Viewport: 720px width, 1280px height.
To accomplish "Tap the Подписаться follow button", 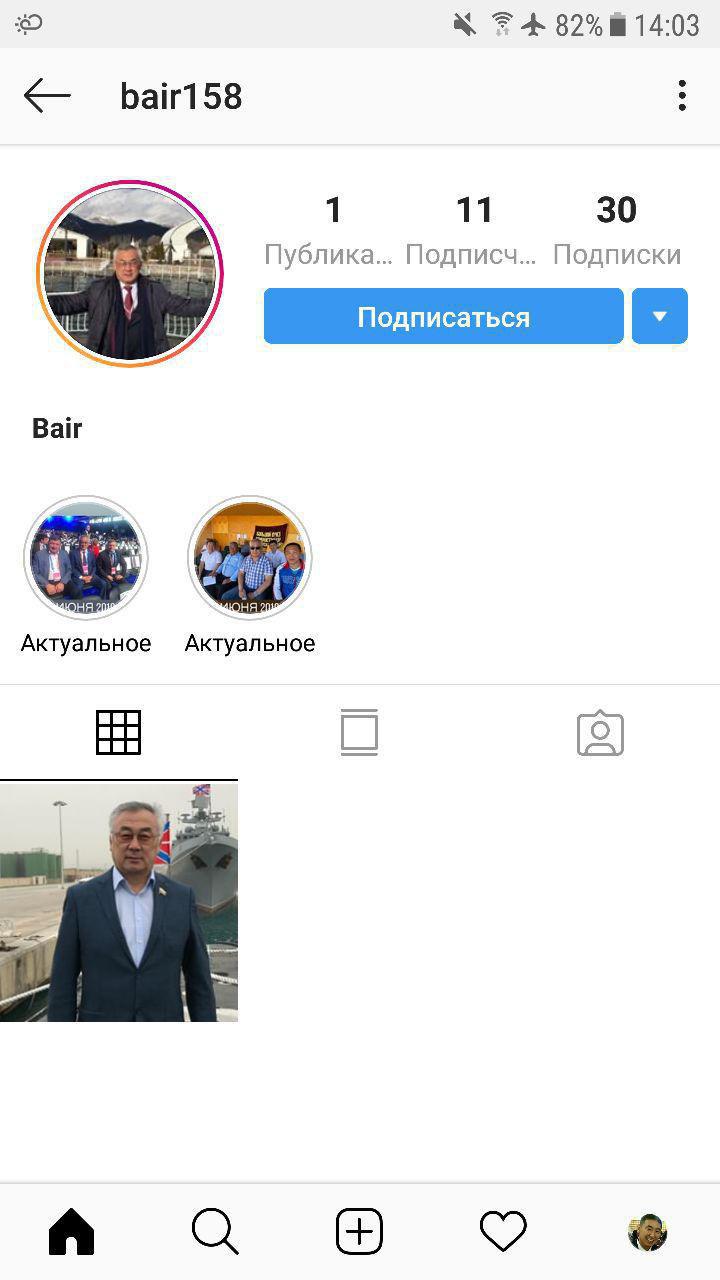I will point(443,317).
